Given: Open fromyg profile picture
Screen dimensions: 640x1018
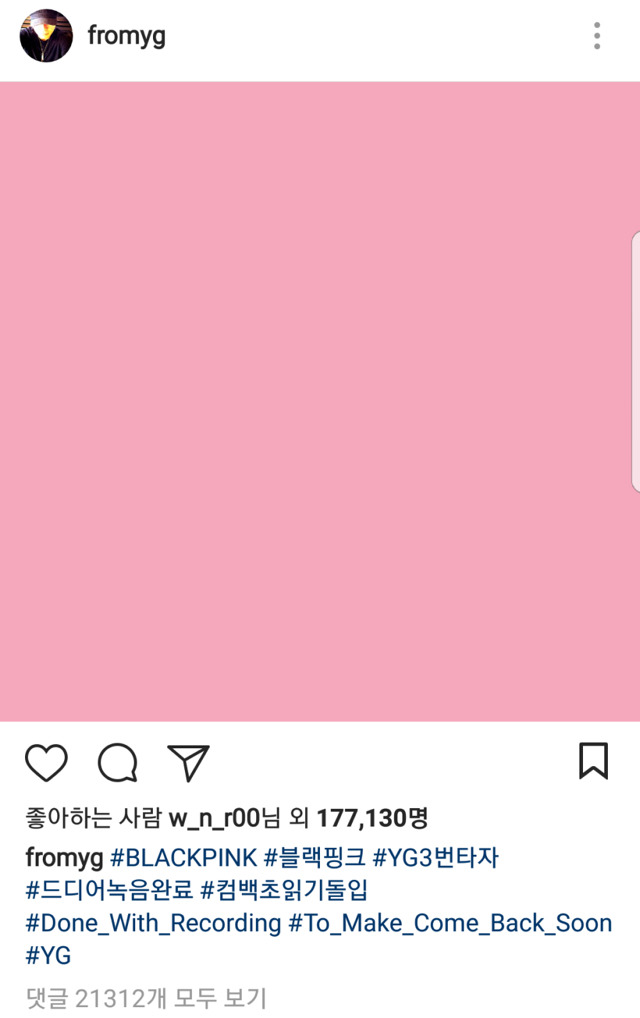Looking at the screenshot, I should [x=46, y=36].
